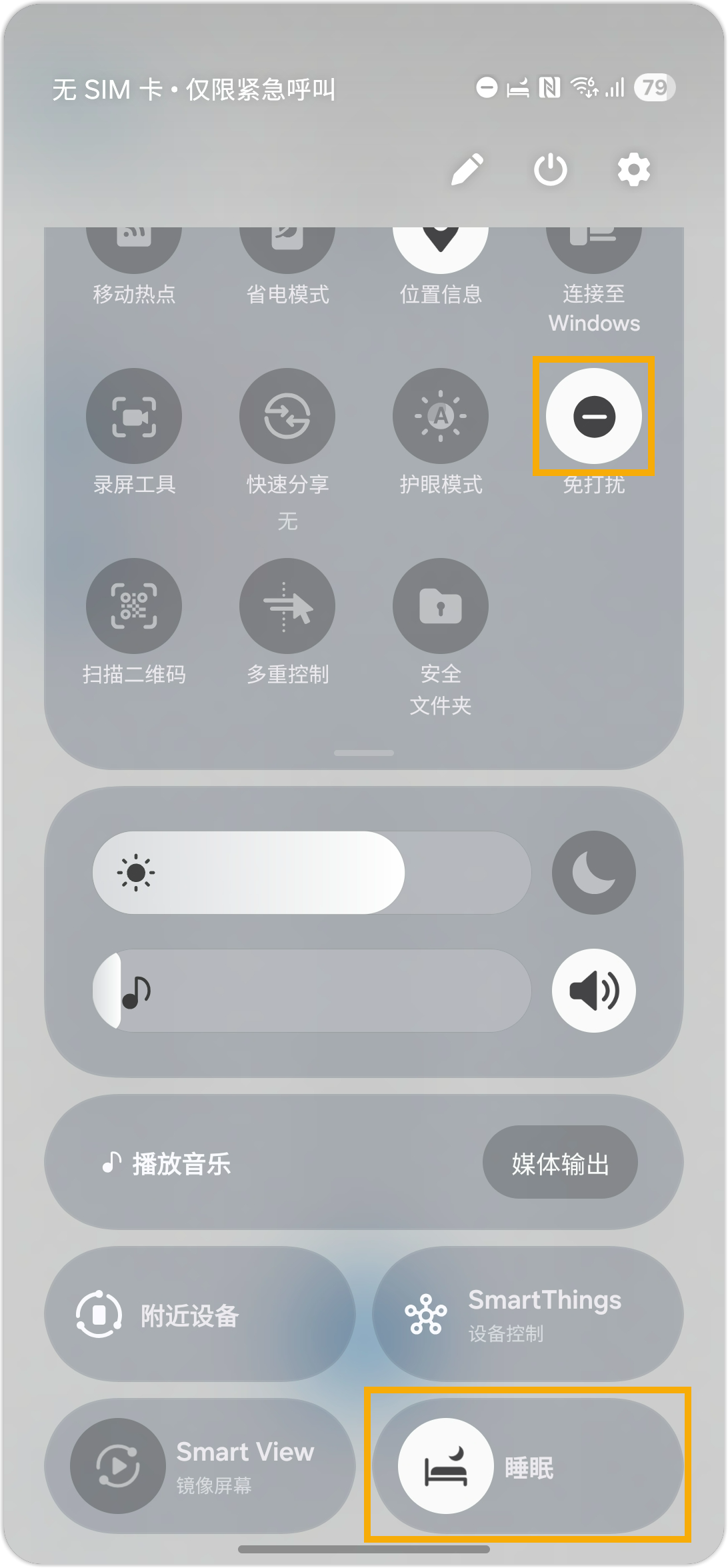
Task: Open 扫描二维码 QR scanner
Action: [x=134, y=606]
